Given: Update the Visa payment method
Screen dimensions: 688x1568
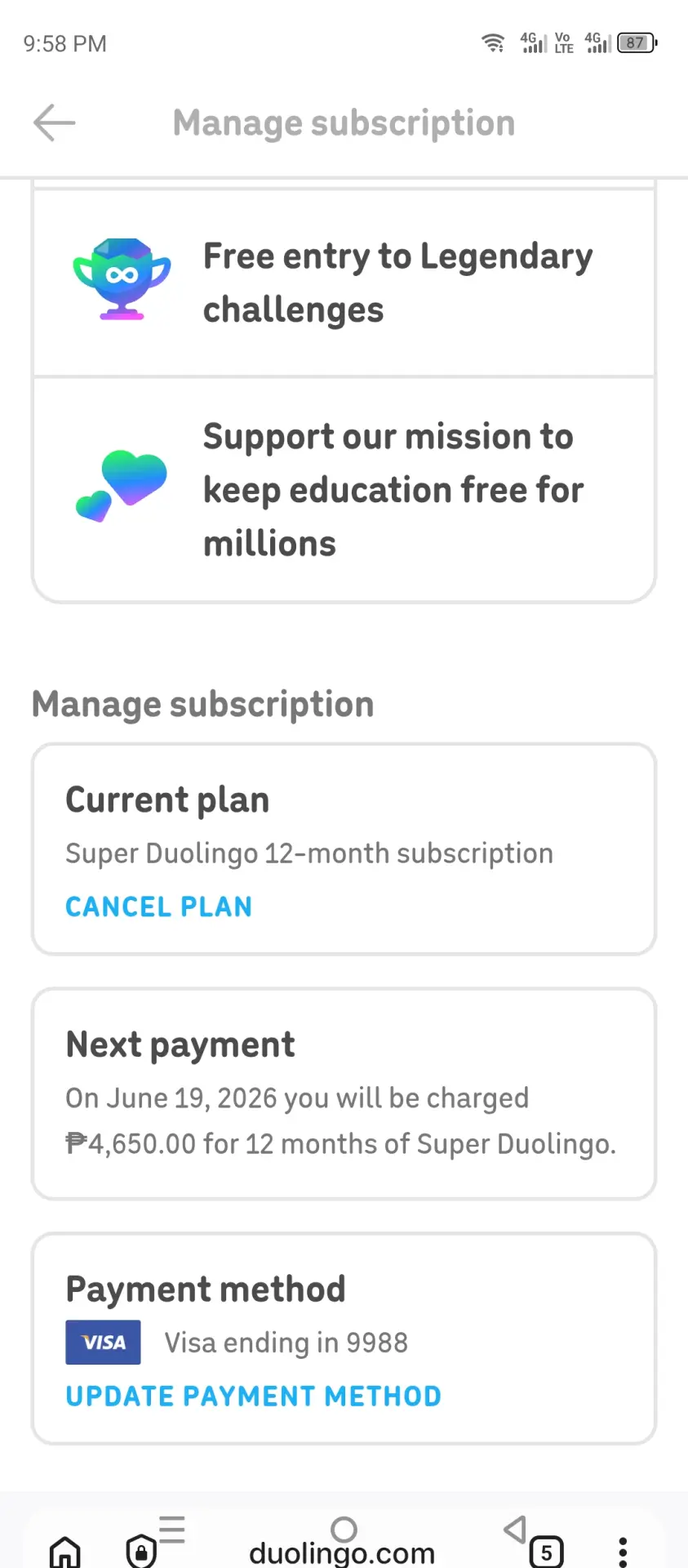Looking at the screenshot, I should (x=254, y=1396).
